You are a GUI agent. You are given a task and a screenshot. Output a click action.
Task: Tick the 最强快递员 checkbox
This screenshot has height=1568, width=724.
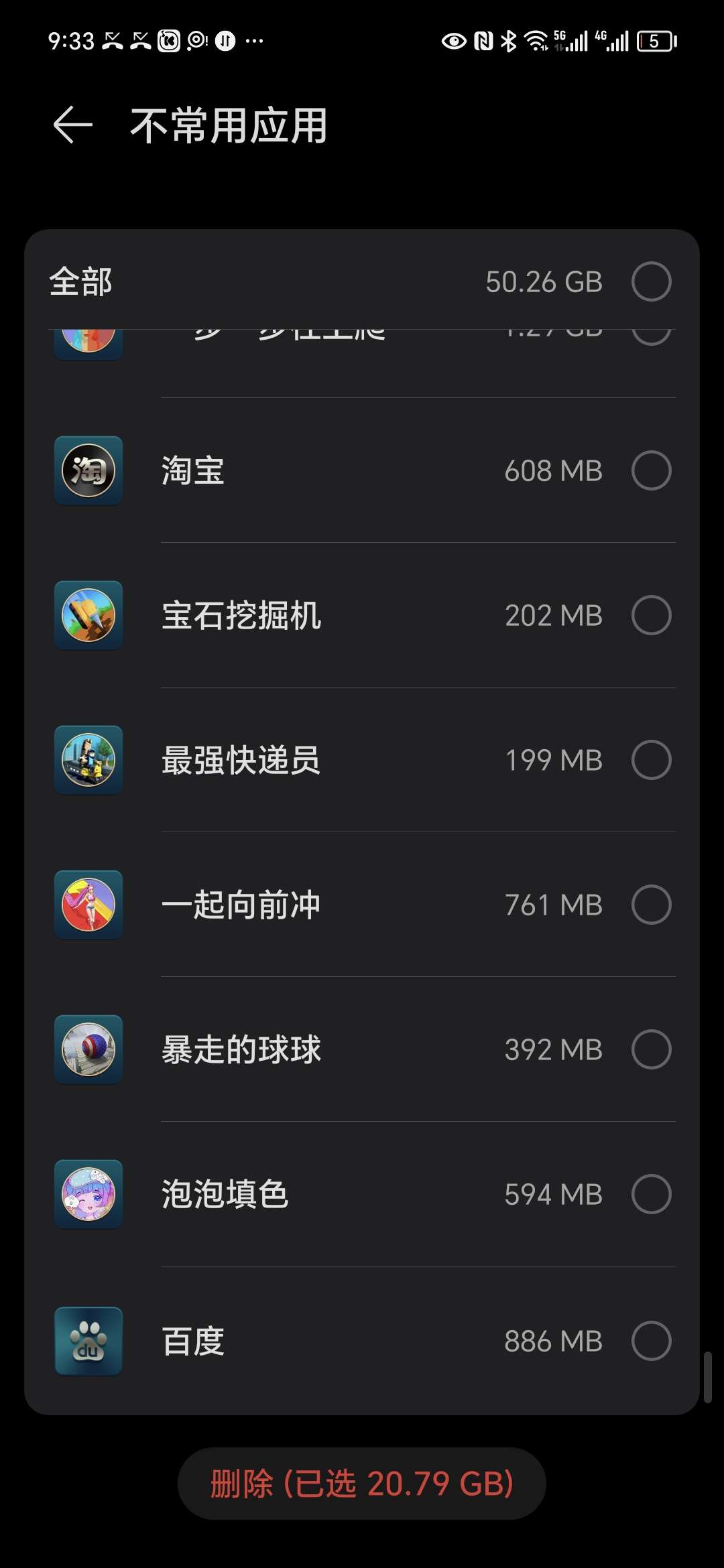point(651,760)
